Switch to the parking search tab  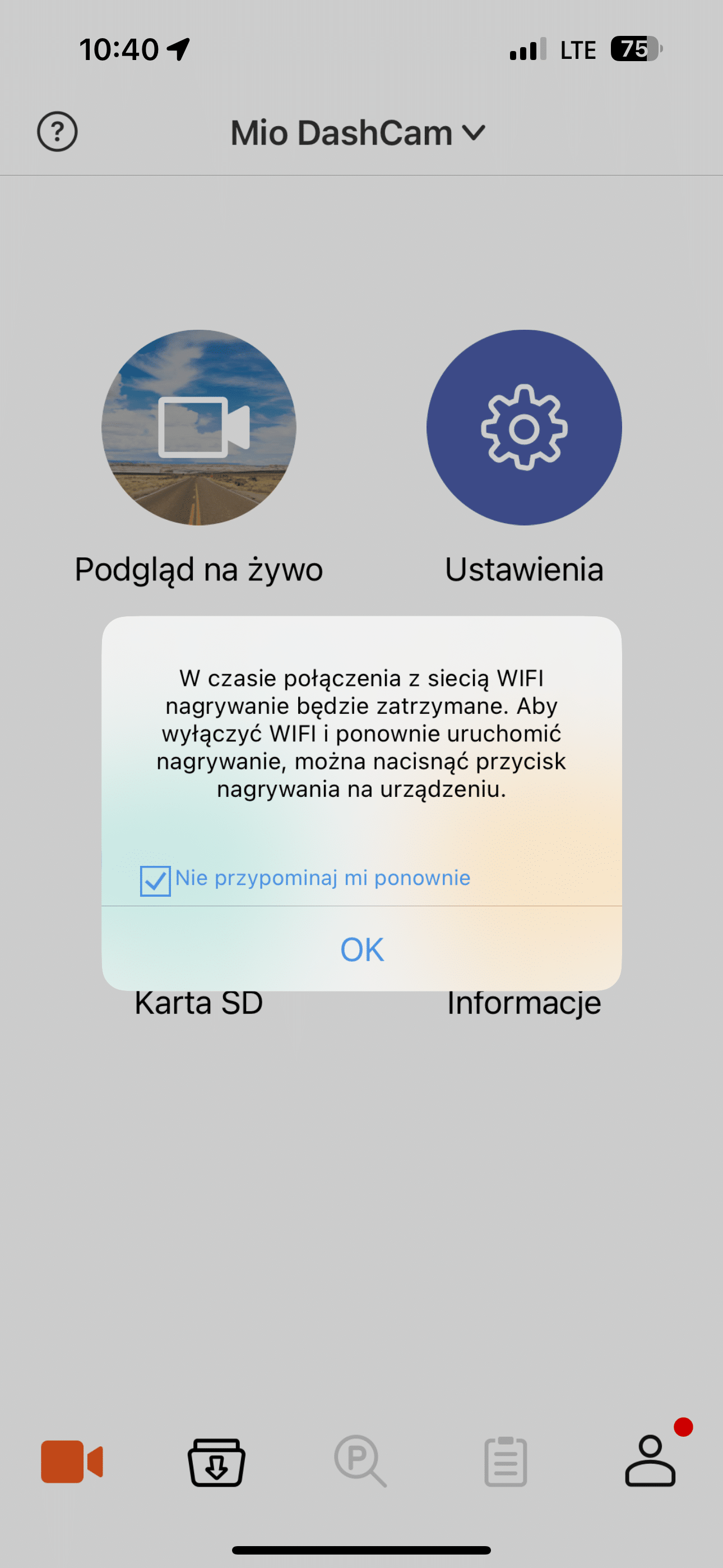tap(360, 1461)
